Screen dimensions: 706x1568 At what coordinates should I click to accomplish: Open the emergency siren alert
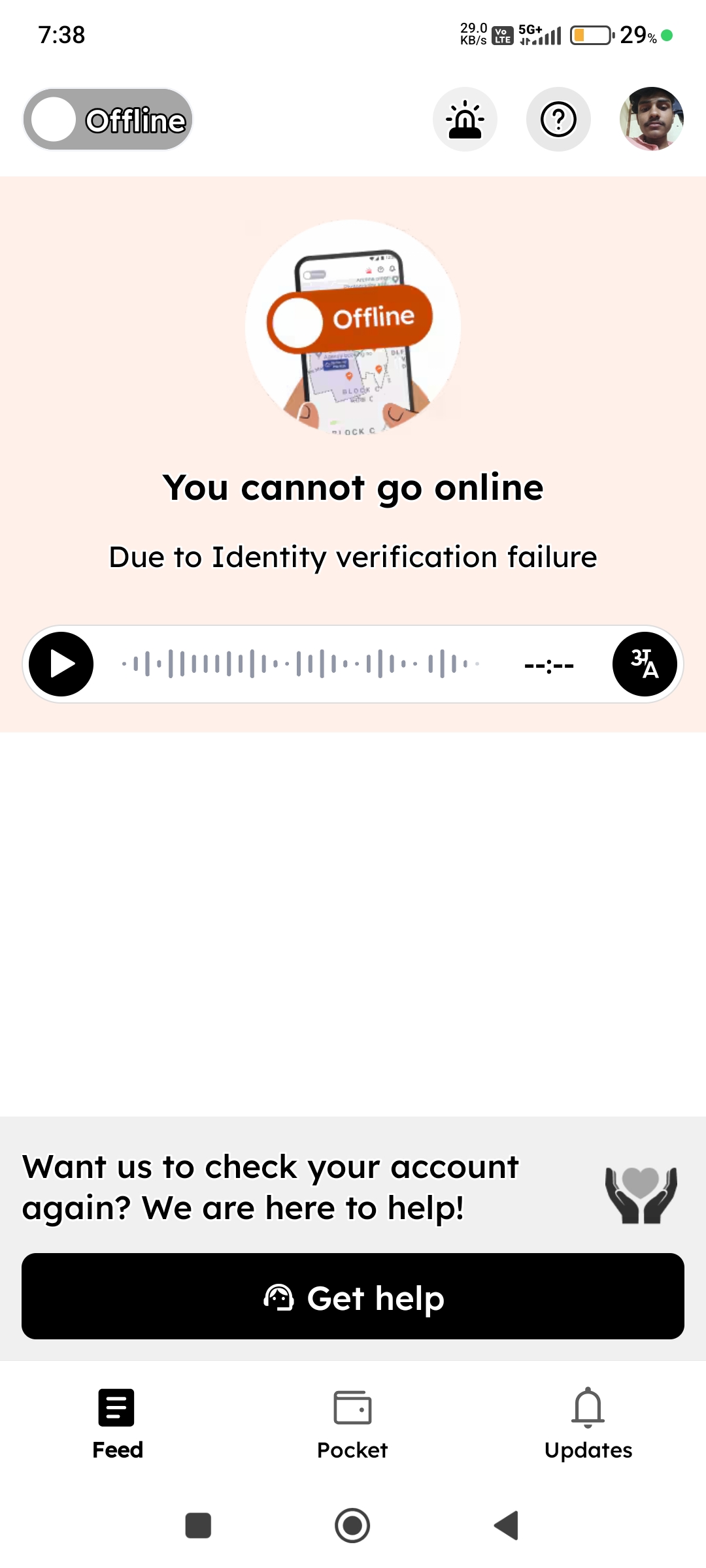tap(465, 120)
